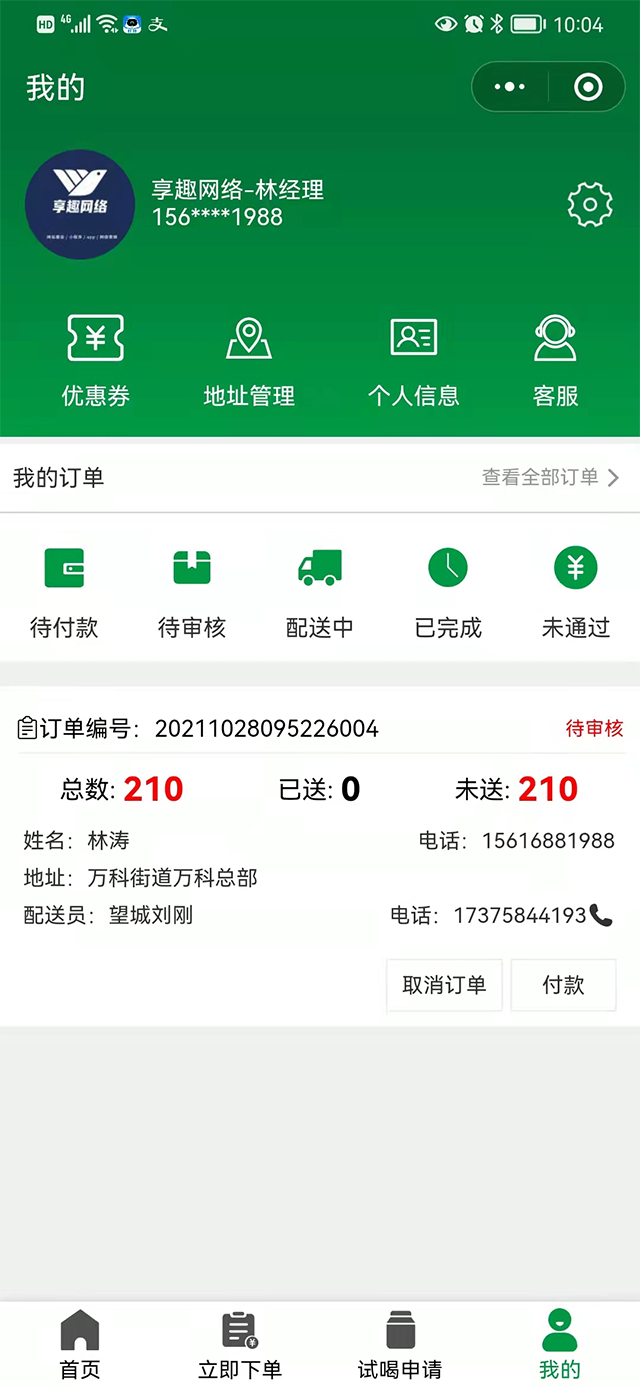Open 个人信息 personal info
The width and height of the screenshot is (640, 1387).
[413, 361]
